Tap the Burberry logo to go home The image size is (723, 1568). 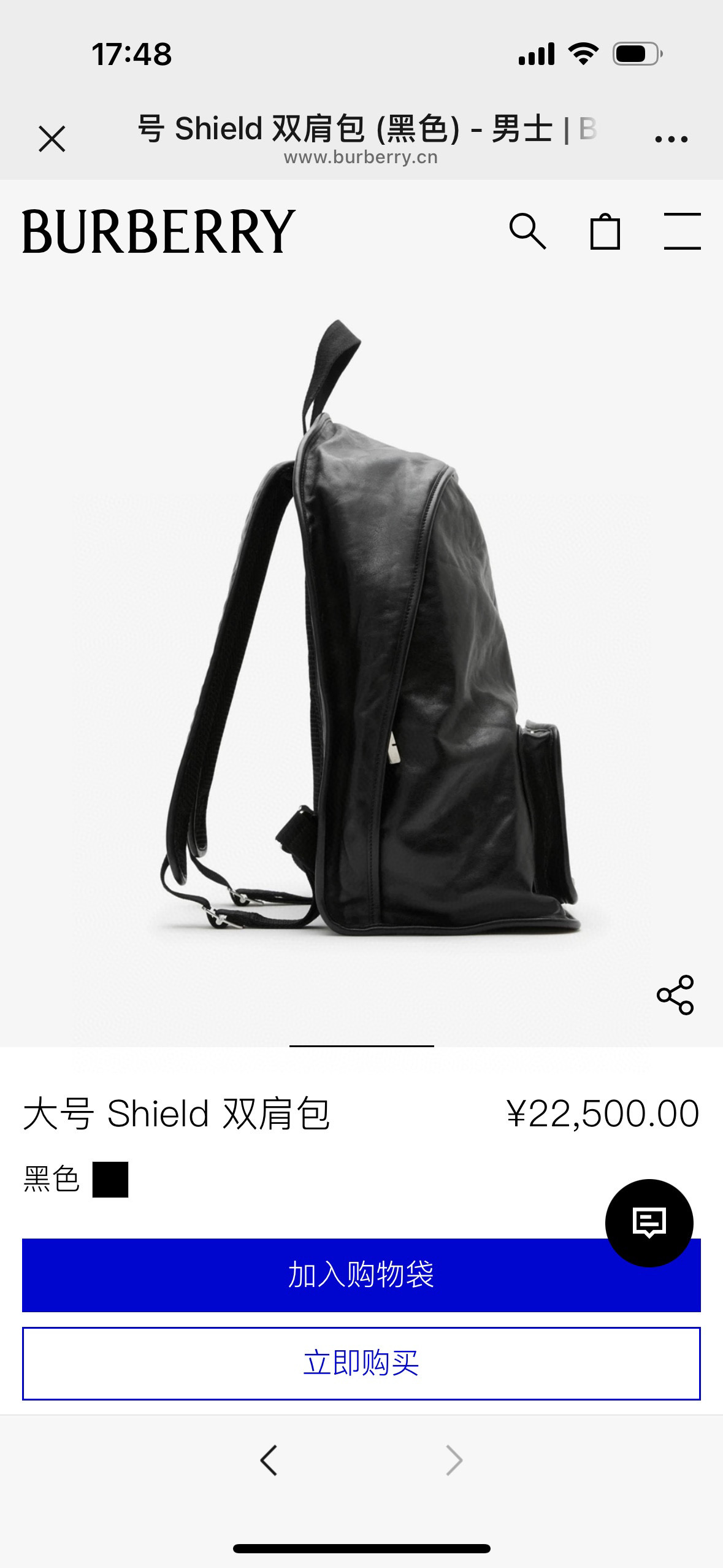click(158, 231)
